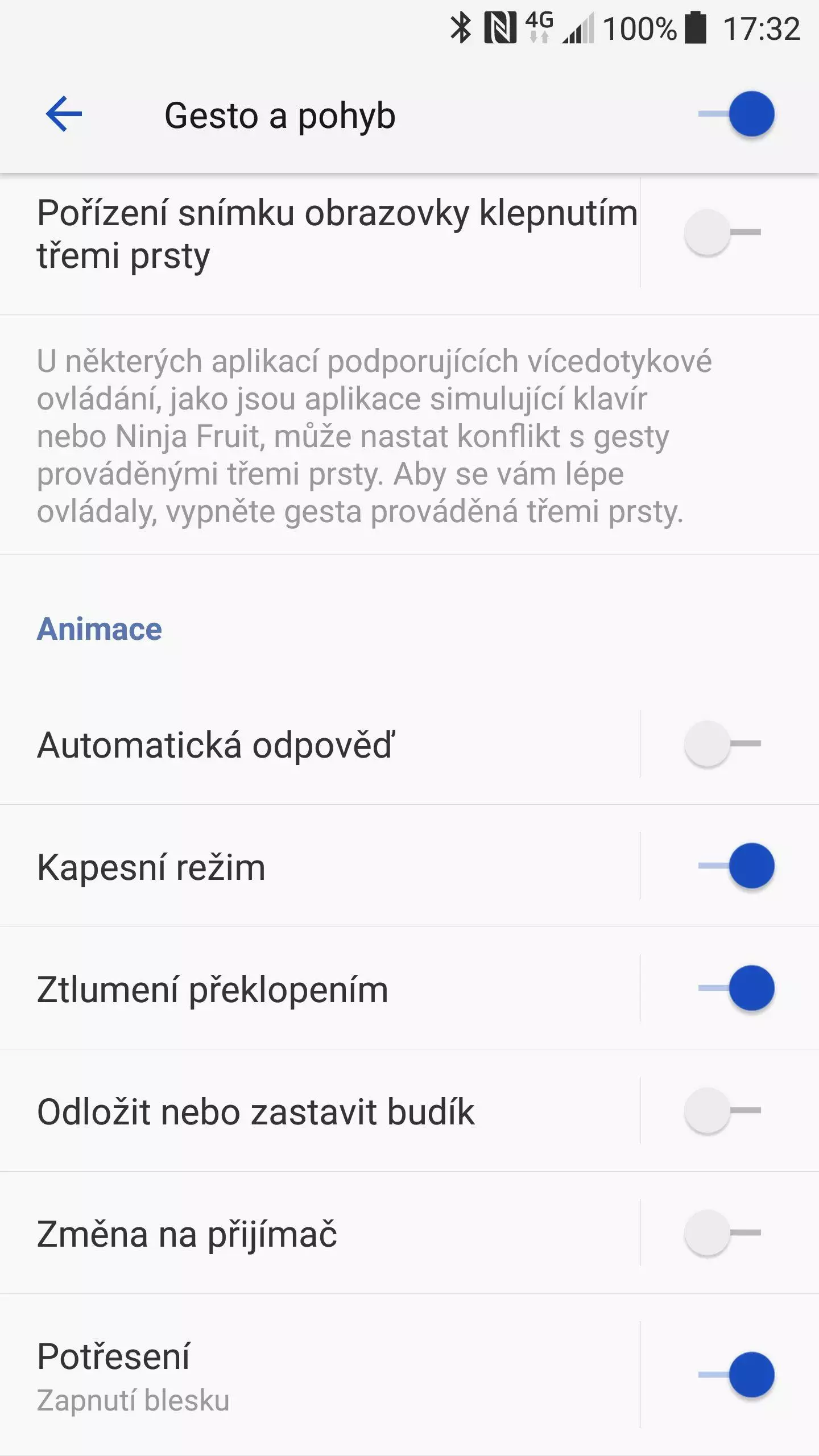The image size is (819, 1456).
Task: Open Kapesní režim details
Action: [x=320, y=866]
